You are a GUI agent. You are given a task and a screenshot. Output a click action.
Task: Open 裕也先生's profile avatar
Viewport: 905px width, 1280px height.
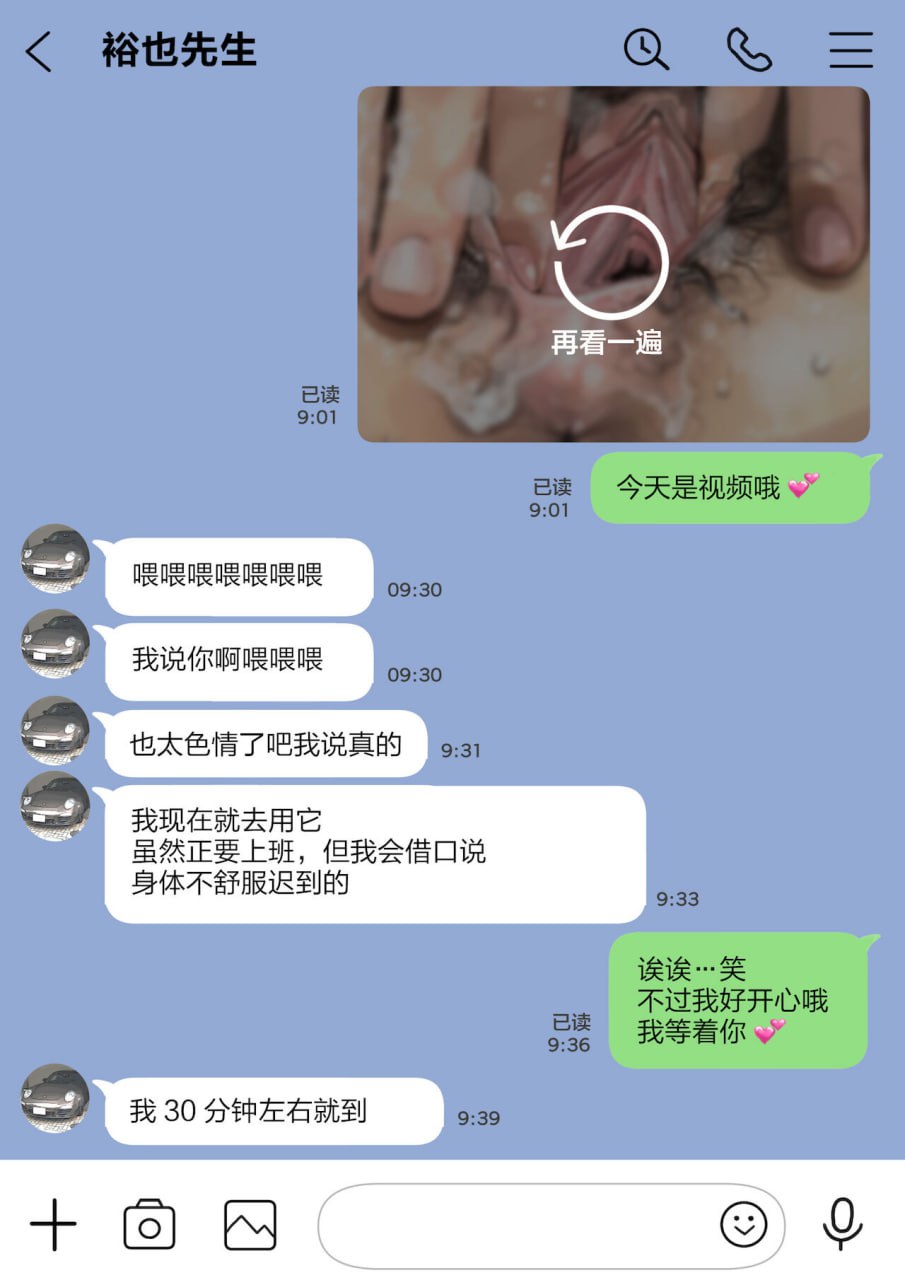tap(55, 560)
